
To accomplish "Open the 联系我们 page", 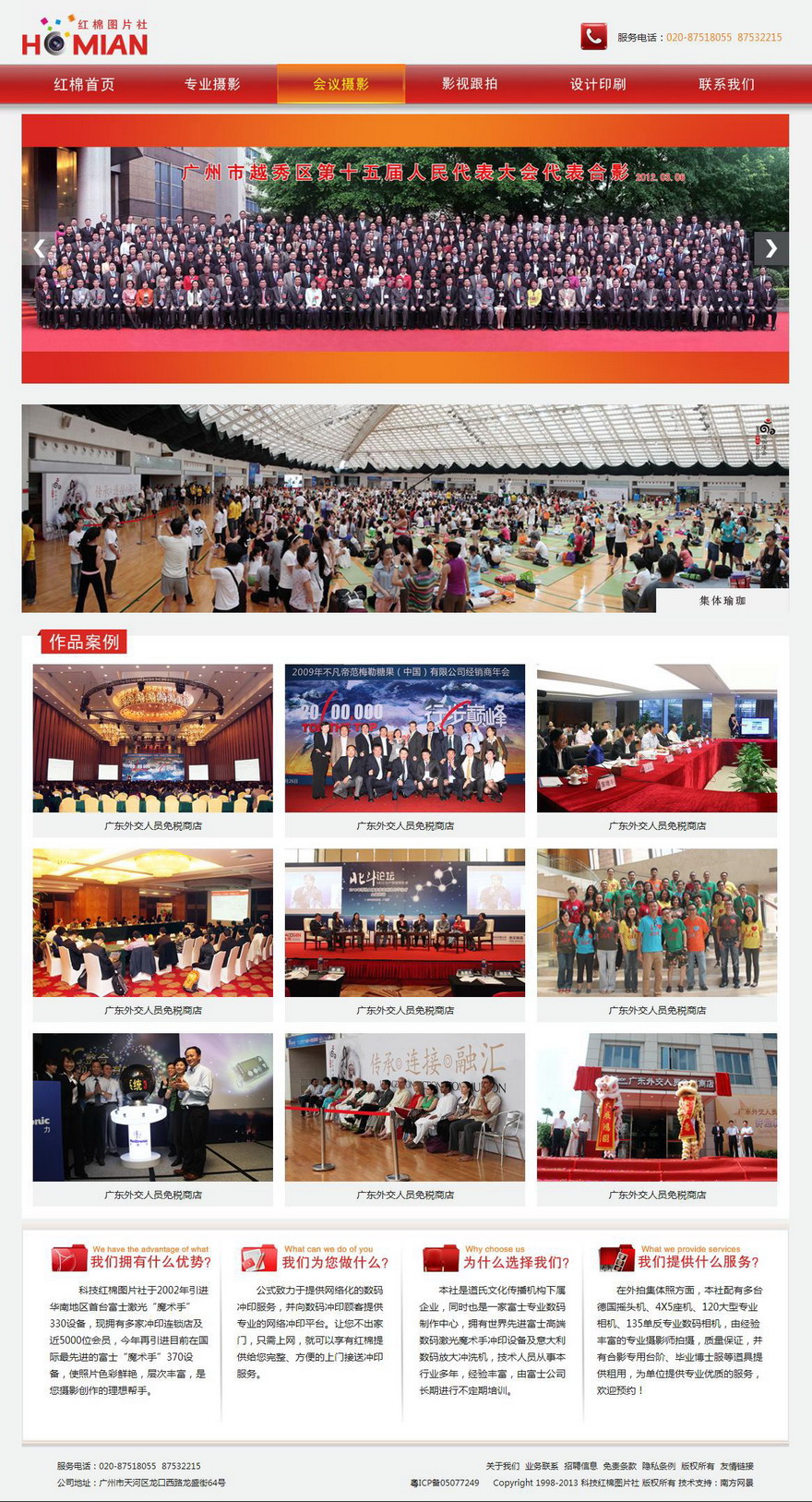I will click(726, 84).
